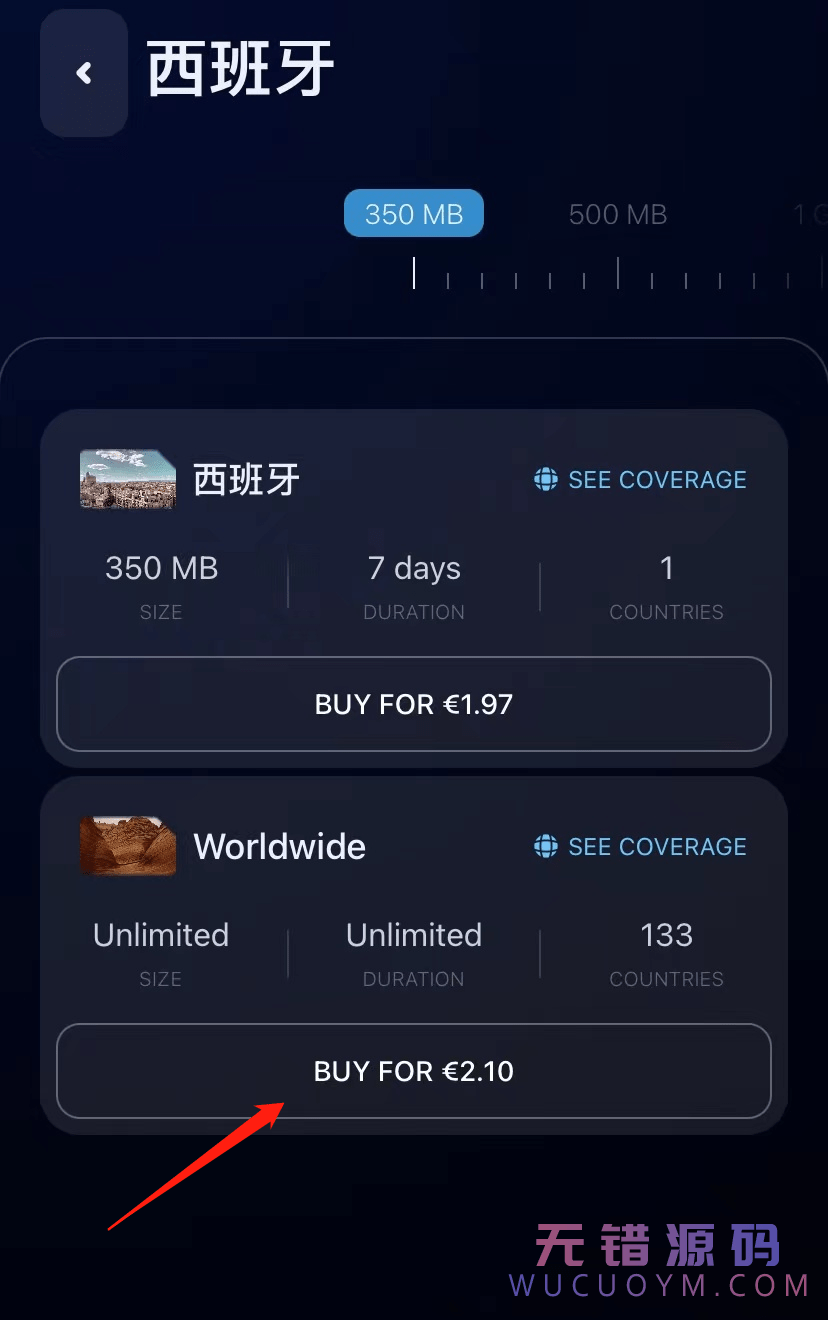Go back from the 西班牙 page

[84, 73]
